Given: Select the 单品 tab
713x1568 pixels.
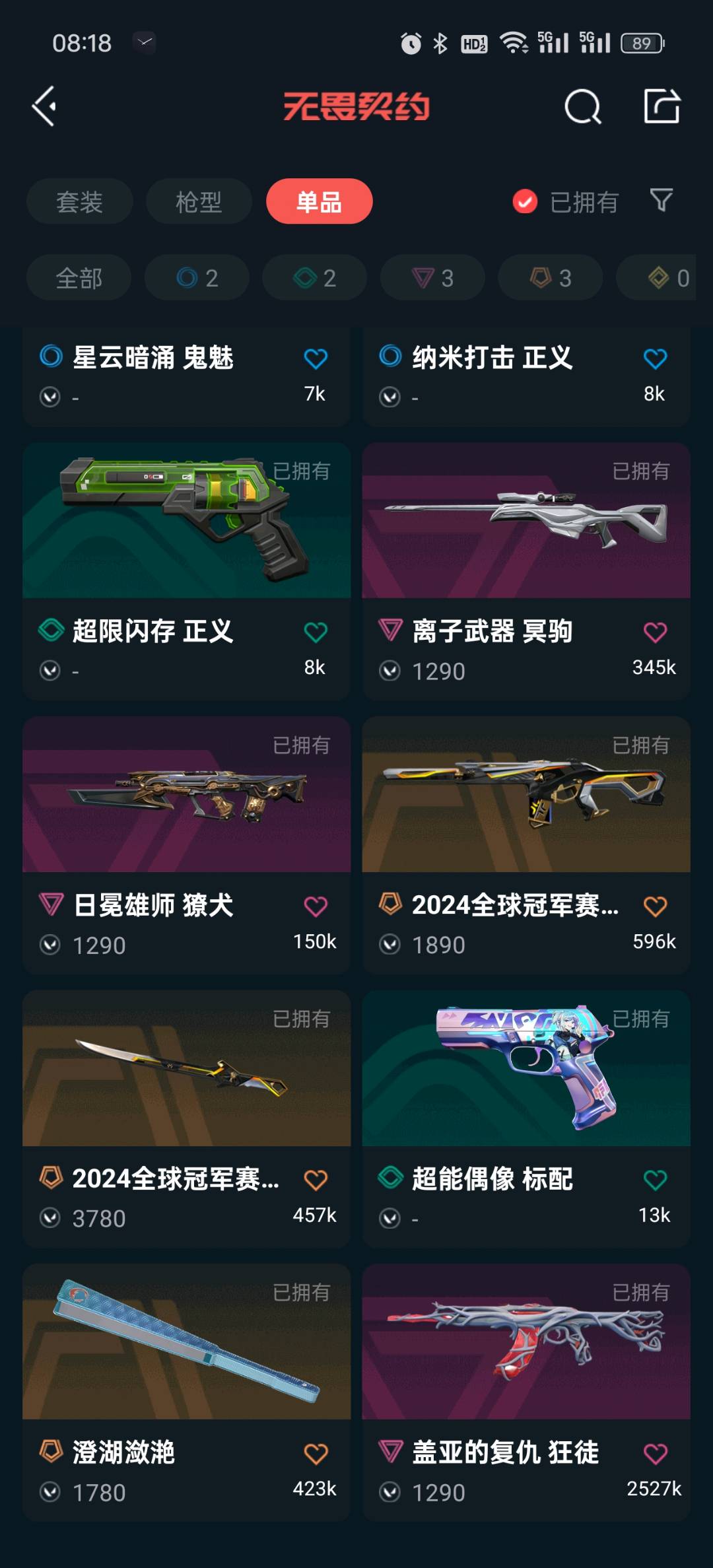Looking at the screenshot, I should (319, 201).
